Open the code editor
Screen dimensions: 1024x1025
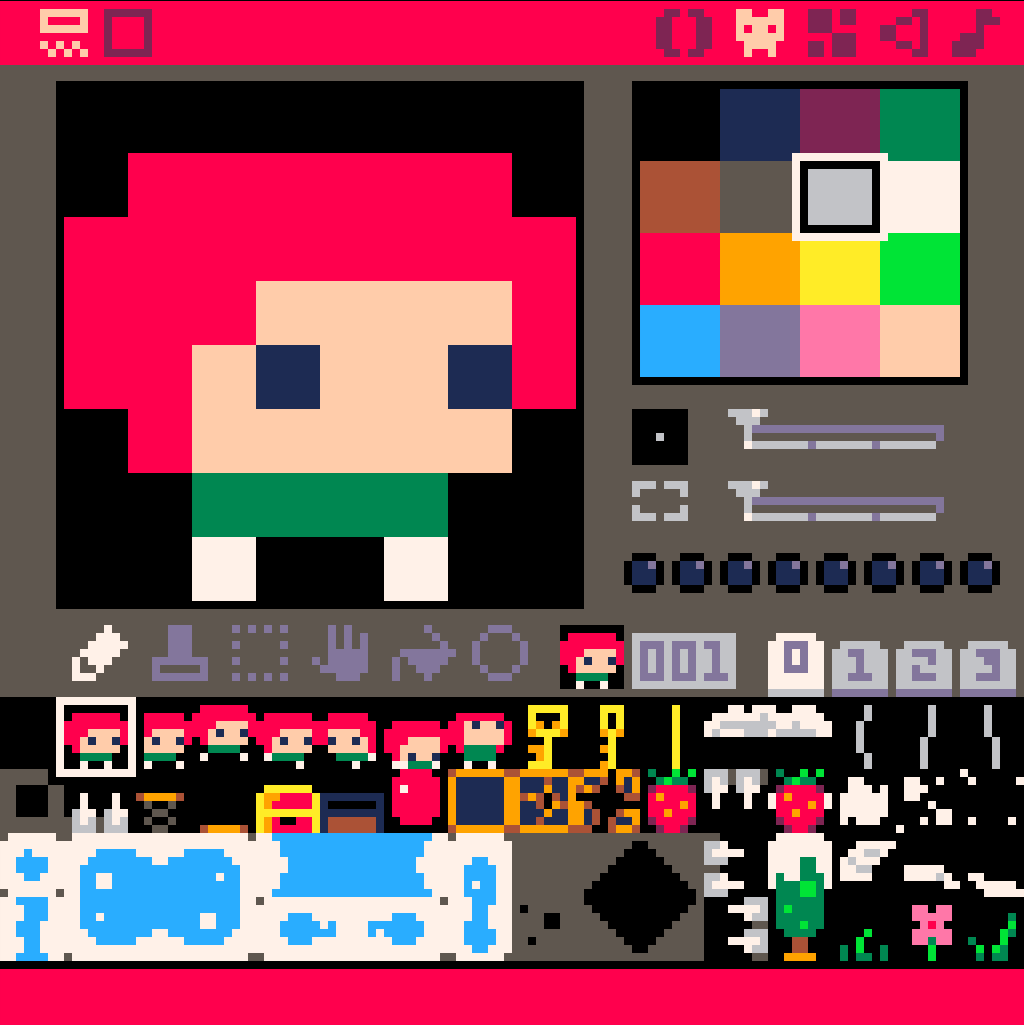684,33
